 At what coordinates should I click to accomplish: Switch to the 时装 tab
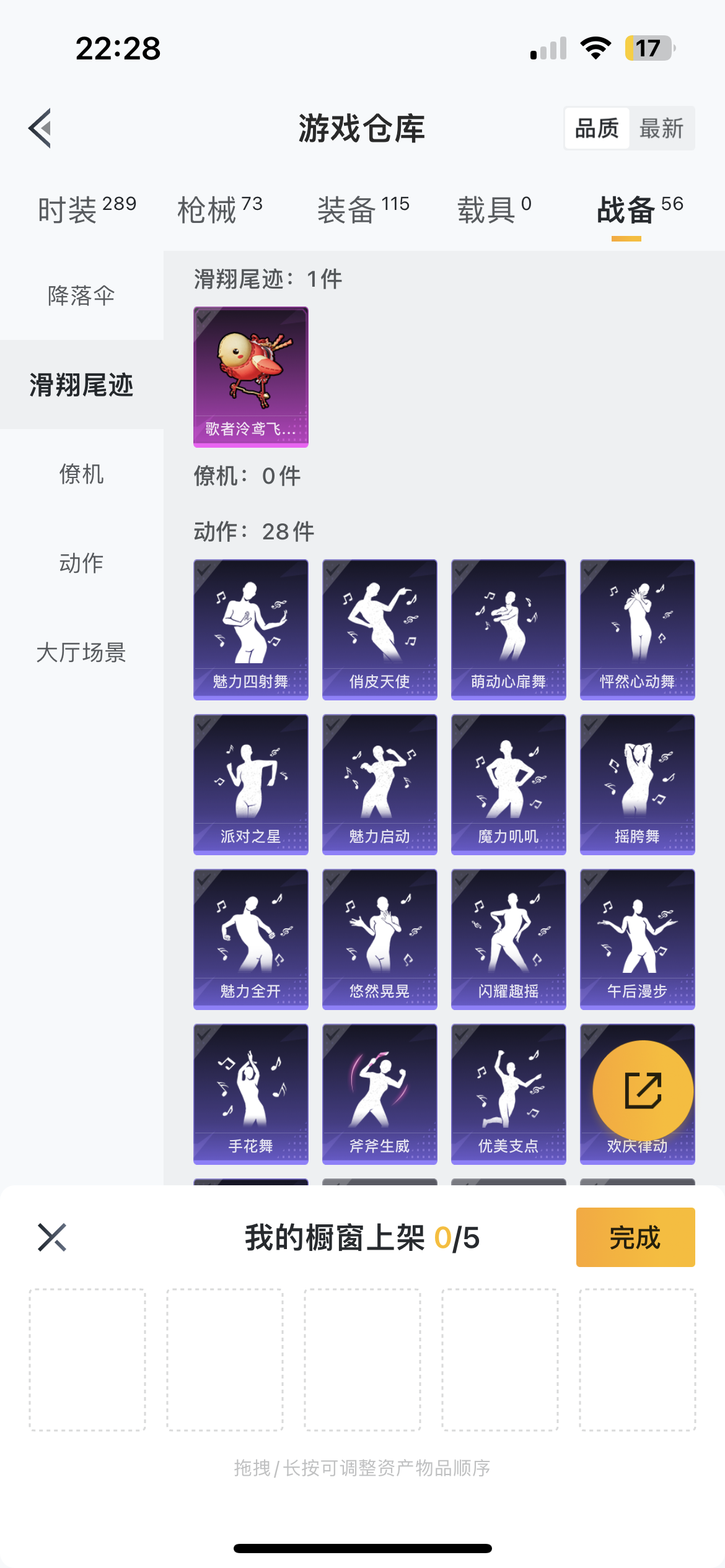click(86, 209)
